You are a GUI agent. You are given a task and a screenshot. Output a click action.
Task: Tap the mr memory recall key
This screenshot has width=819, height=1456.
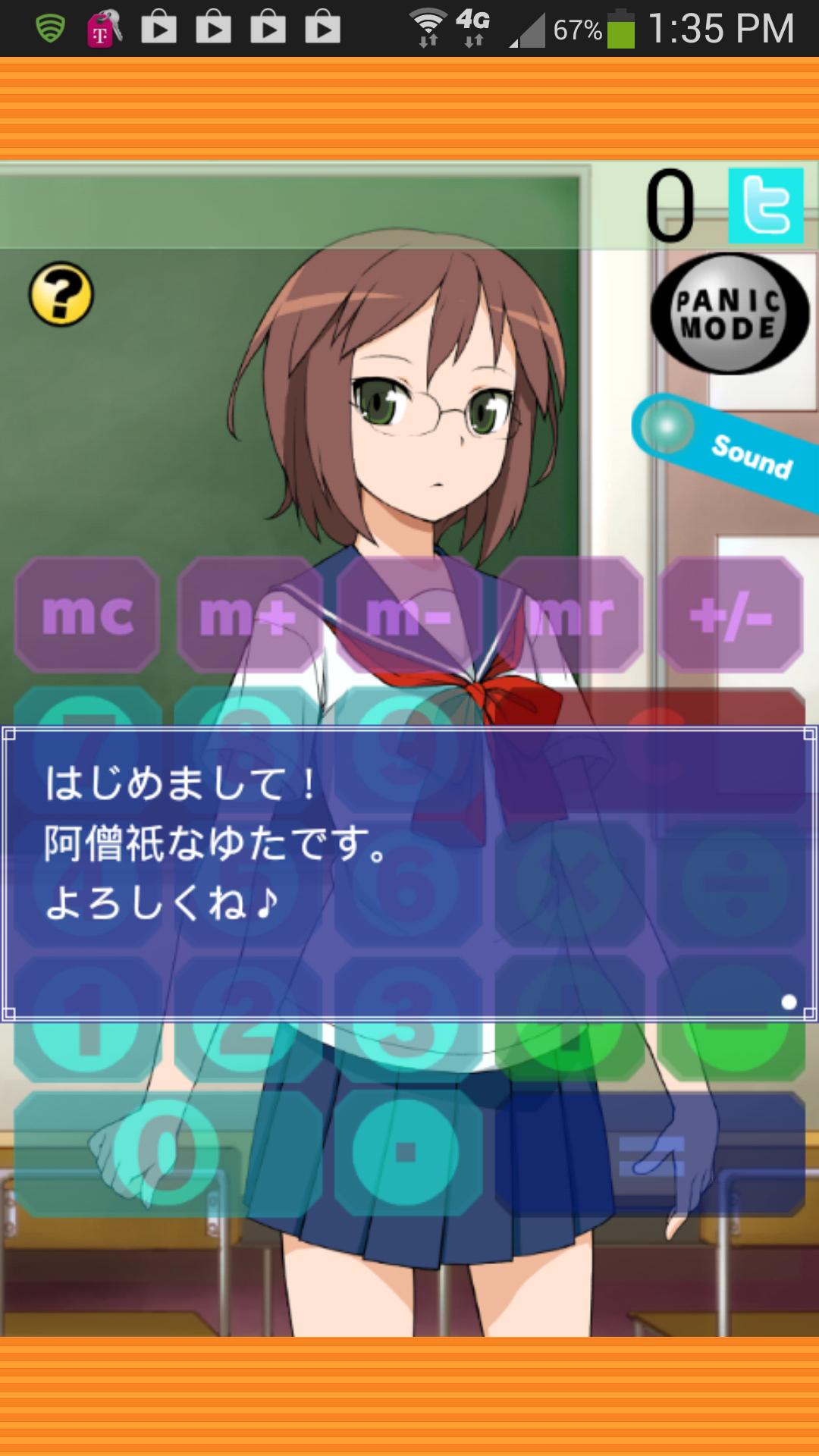click(570, 615)
